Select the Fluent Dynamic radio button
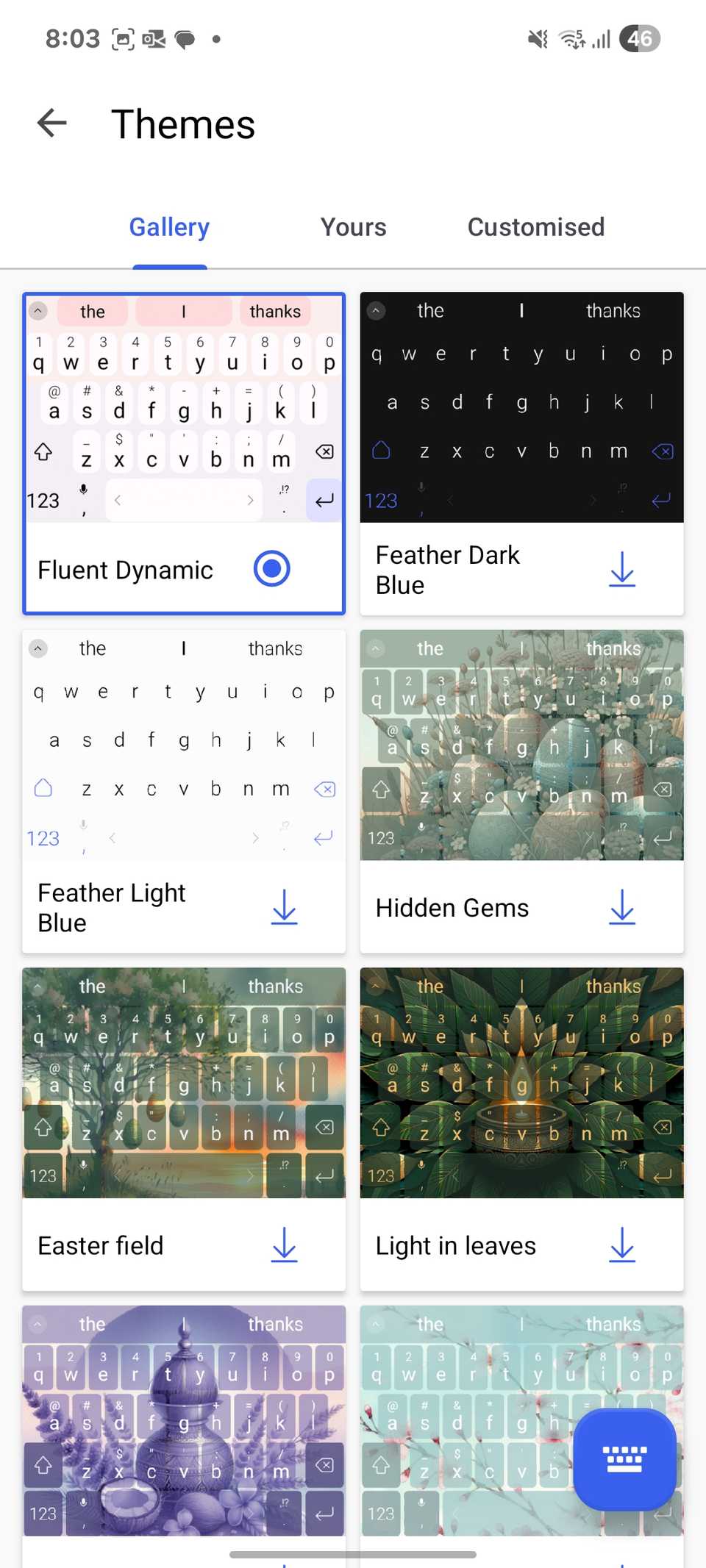 pyautogui.click(x=271, y=569)
